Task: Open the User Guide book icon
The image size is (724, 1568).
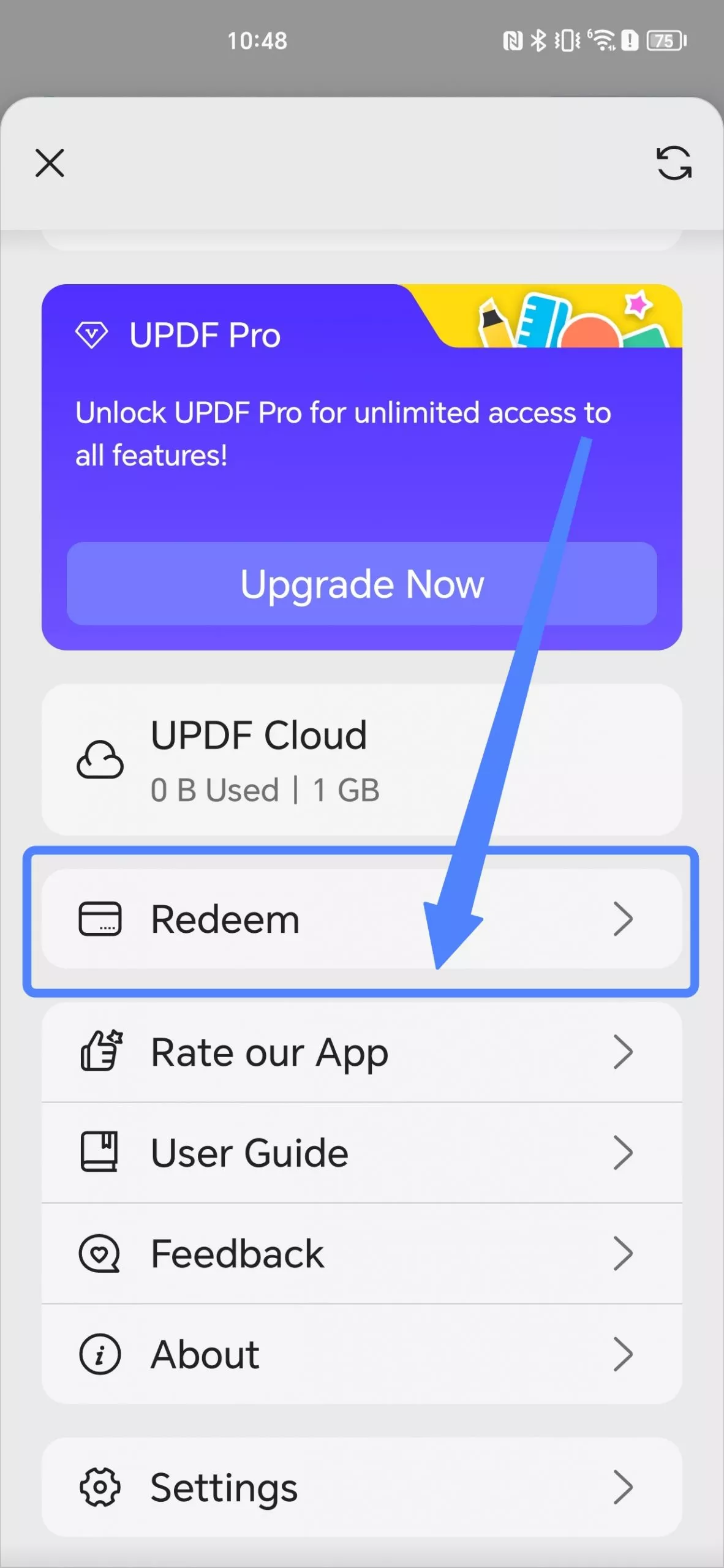Action: 100,1152
